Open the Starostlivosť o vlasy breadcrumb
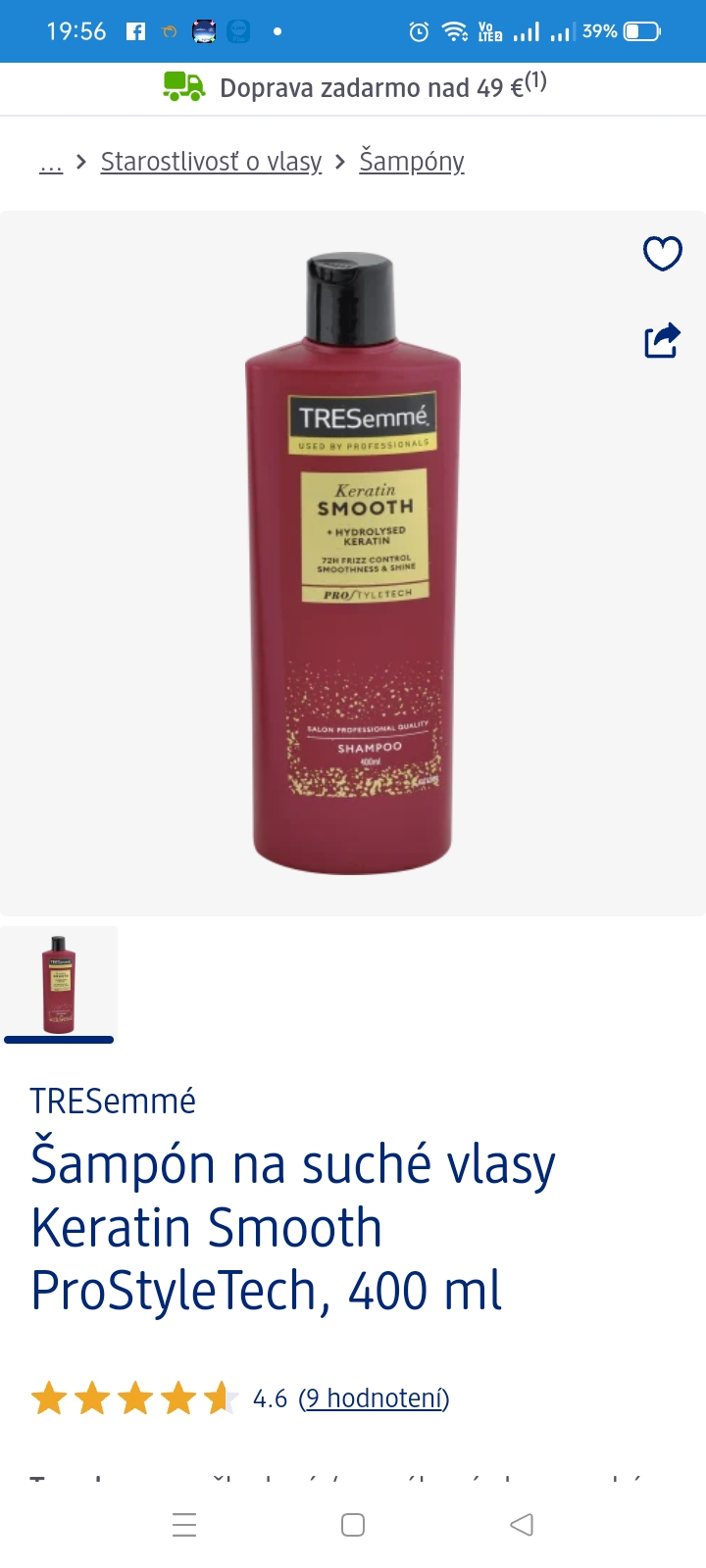 coord(211,162)
